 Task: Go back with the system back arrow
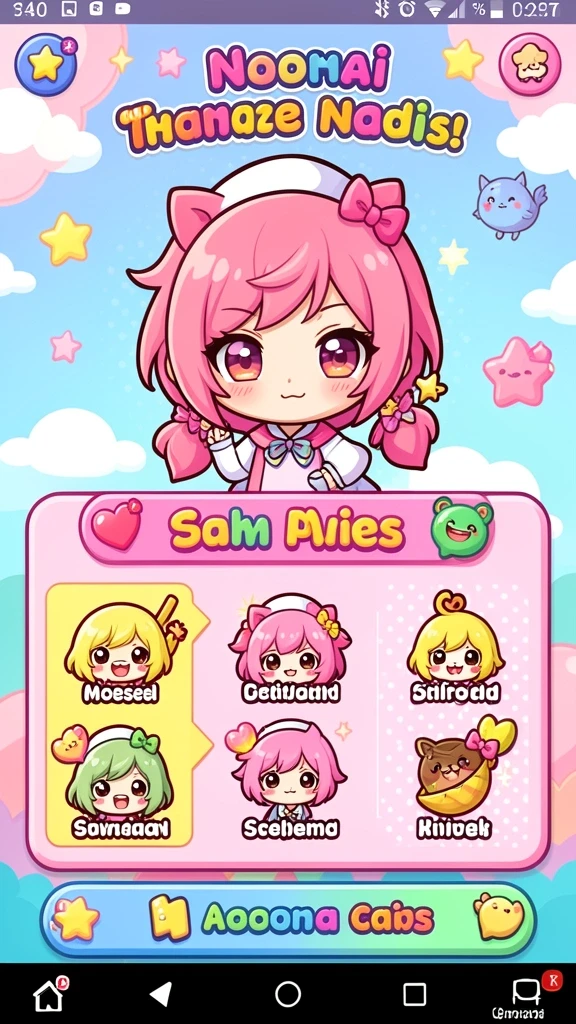click(160, 994)
